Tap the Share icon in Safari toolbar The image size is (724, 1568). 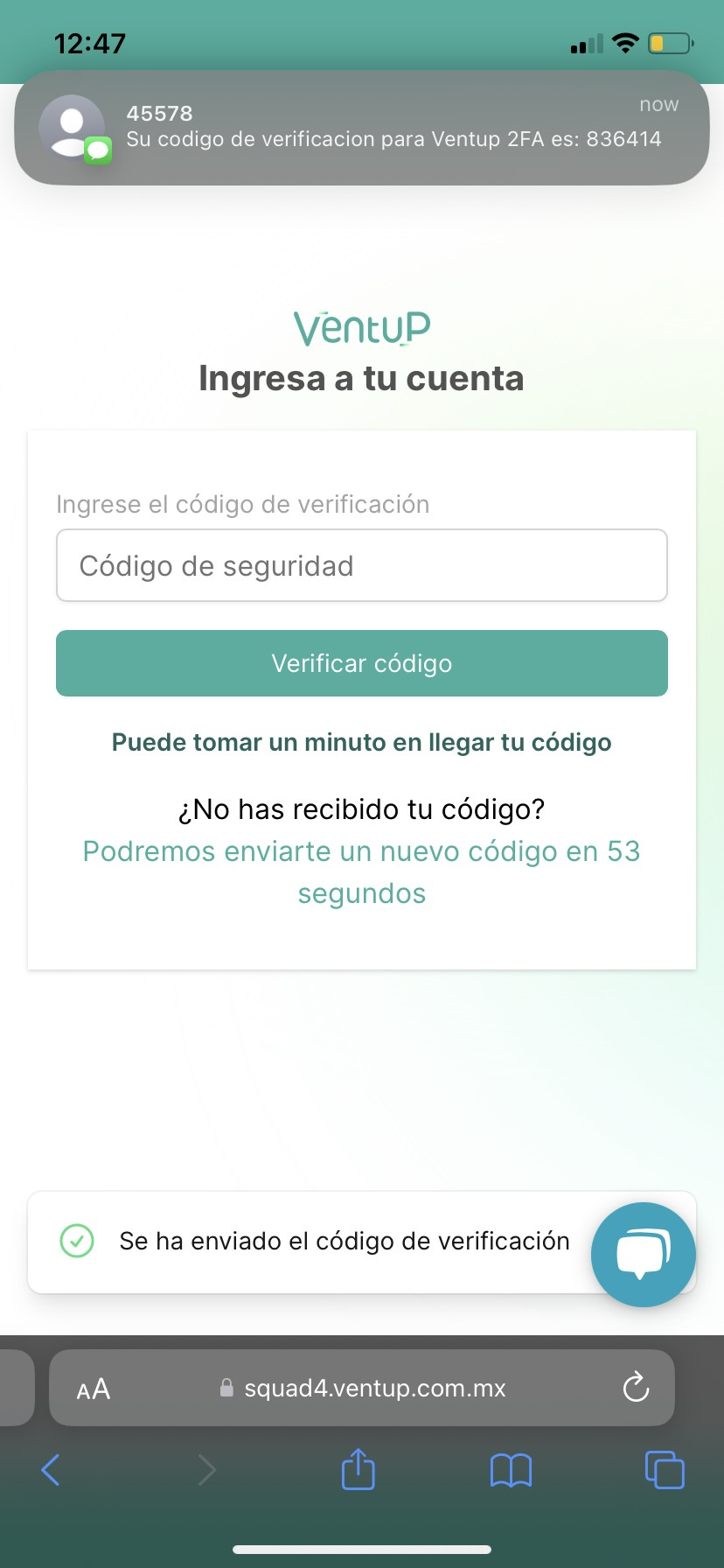click(x=357, y=1470)
